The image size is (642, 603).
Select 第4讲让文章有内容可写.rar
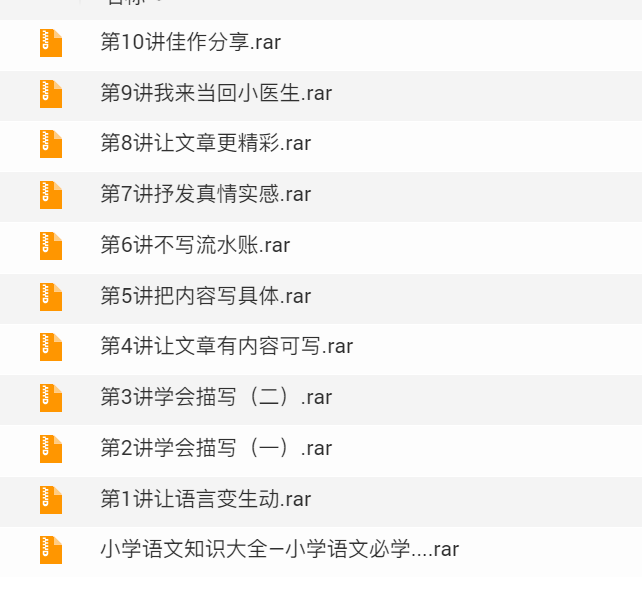tap(226, 347)
